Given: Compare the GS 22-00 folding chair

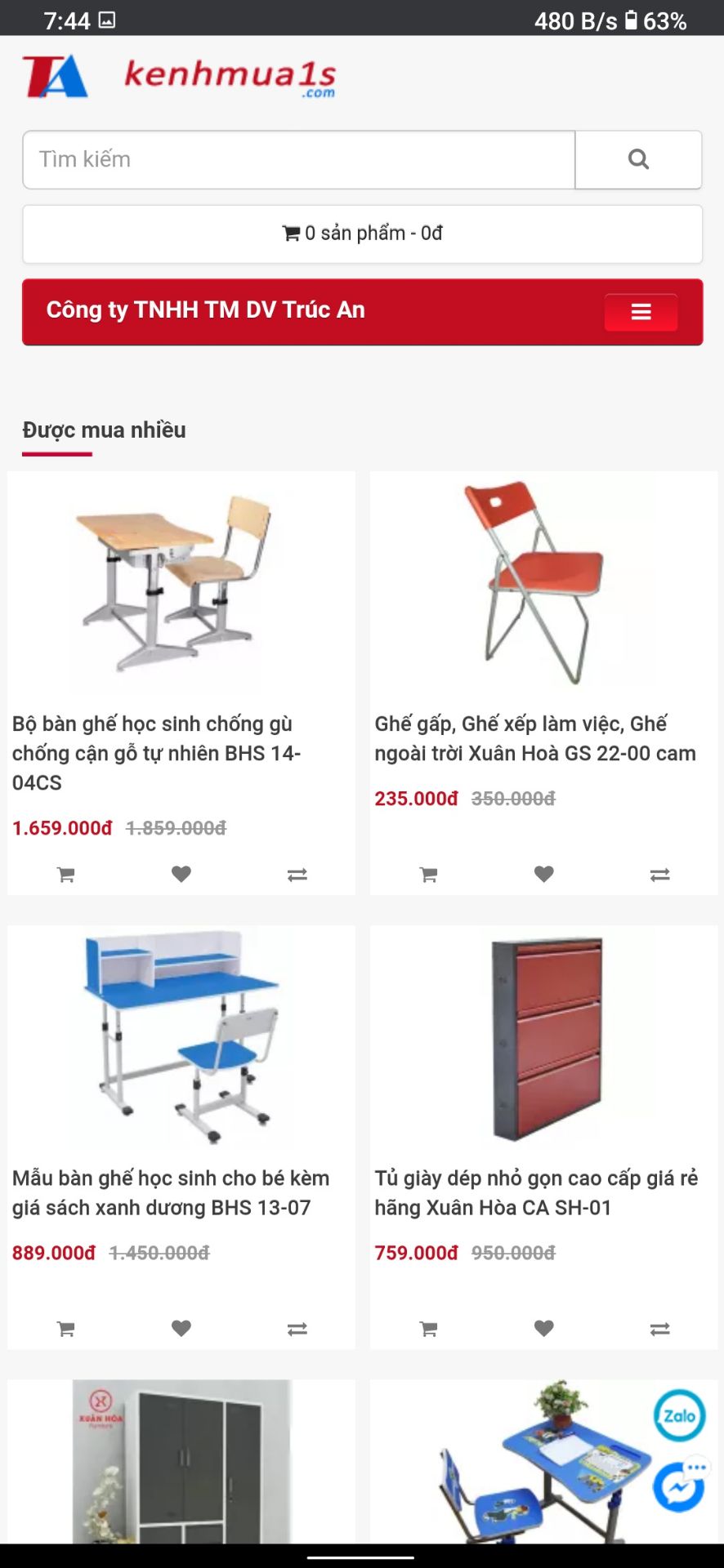Looking at the screenshot, I should pos(659,875).
